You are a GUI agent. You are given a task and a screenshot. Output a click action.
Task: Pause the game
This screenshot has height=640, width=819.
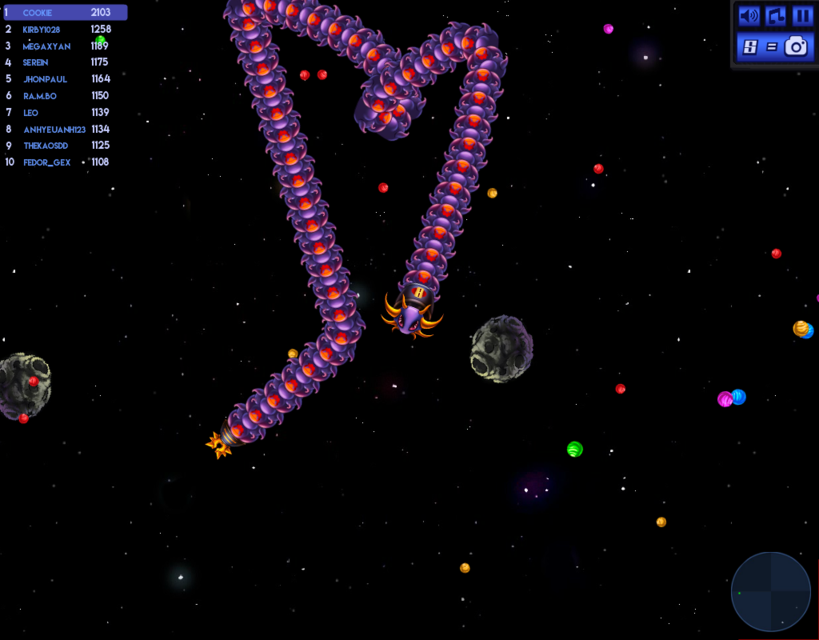point(802,16)
